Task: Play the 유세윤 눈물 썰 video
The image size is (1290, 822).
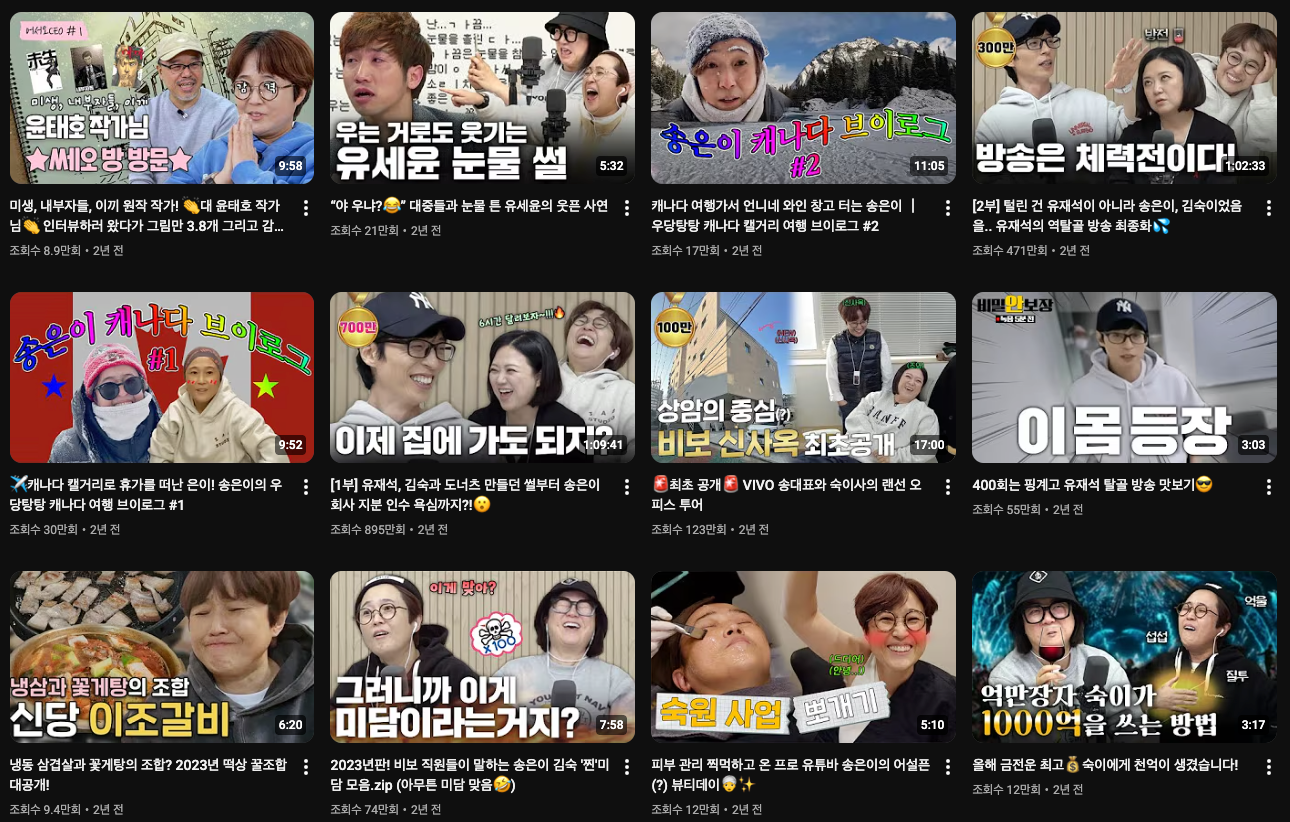Action: point(482,97)
